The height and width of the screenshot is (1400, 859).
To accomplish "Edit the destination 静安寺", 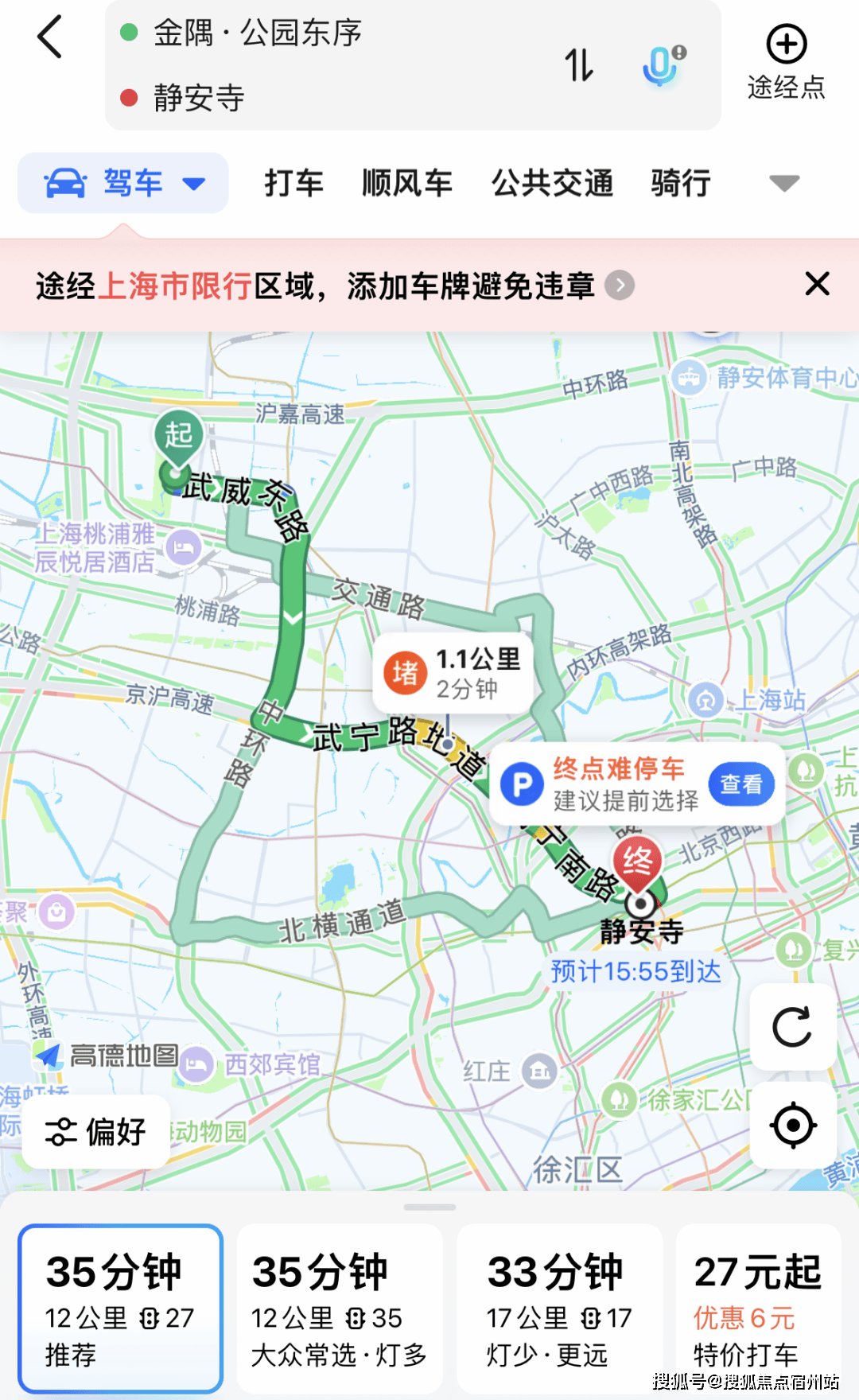I will click(x=199, y=98).
